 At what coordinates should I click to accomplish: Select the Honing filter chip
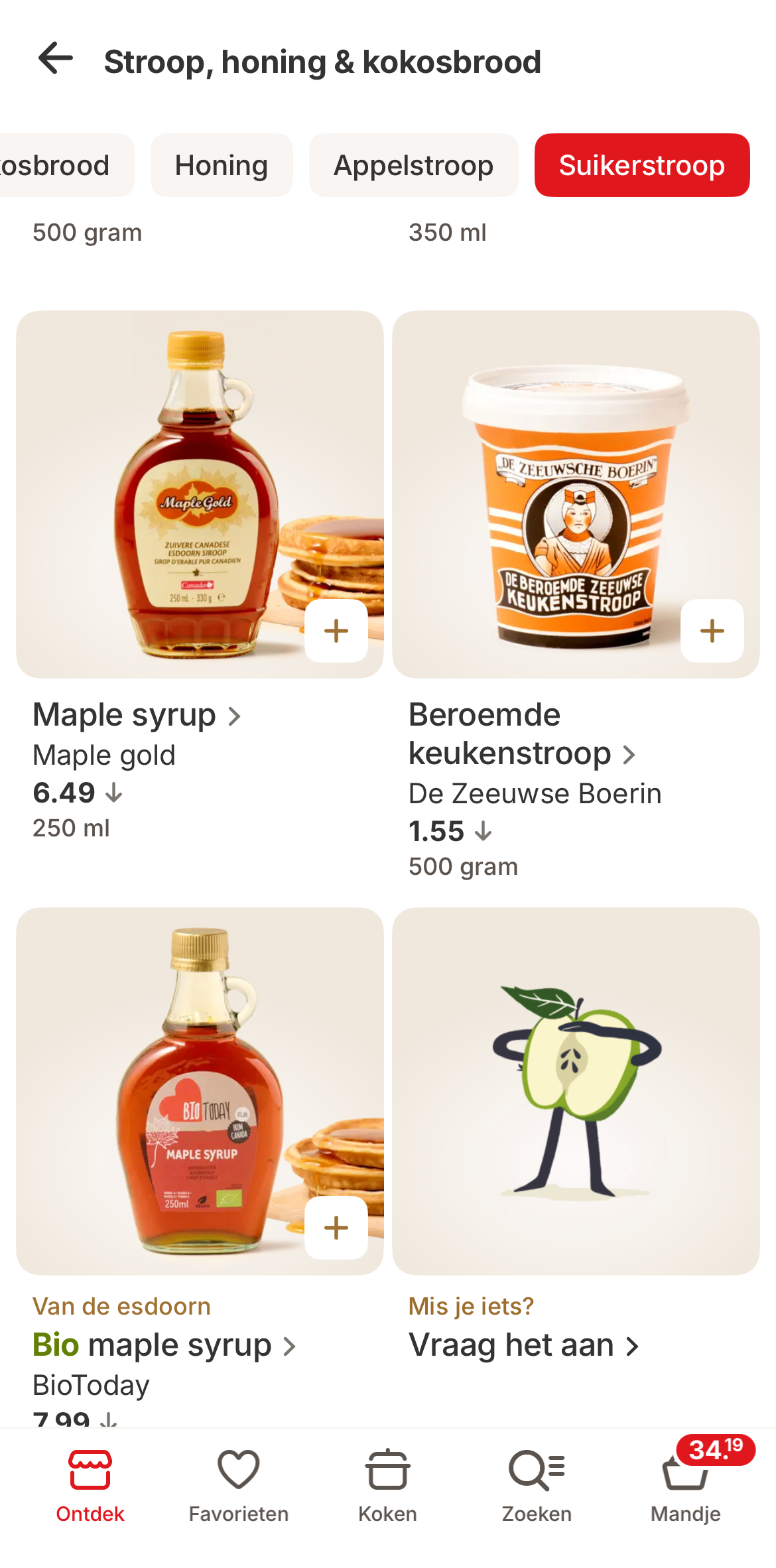(221, 166)
